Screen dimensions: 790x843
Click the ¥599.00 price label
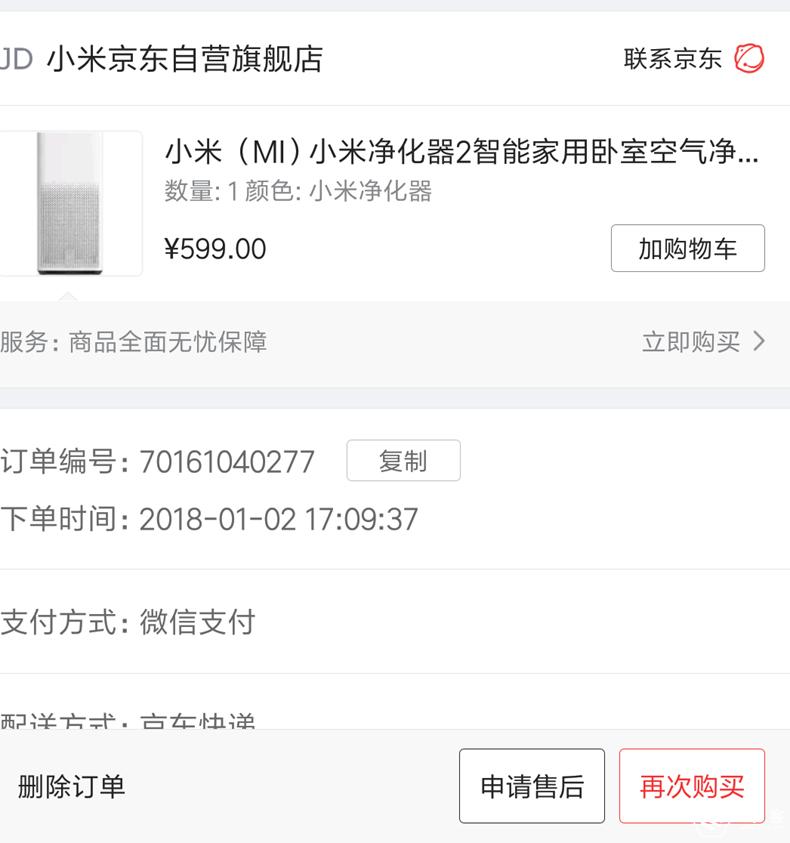[x=216, y=248]
